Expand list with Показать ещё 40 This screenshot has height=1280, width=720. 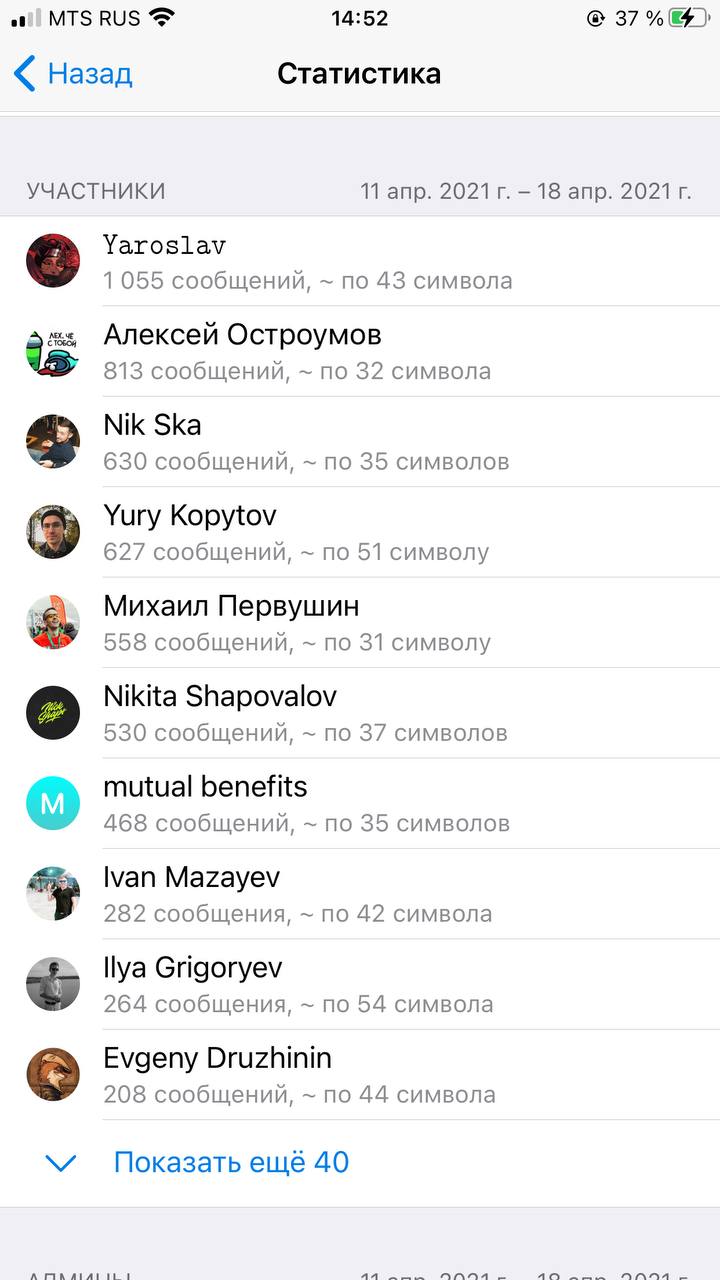(230, 1162)
